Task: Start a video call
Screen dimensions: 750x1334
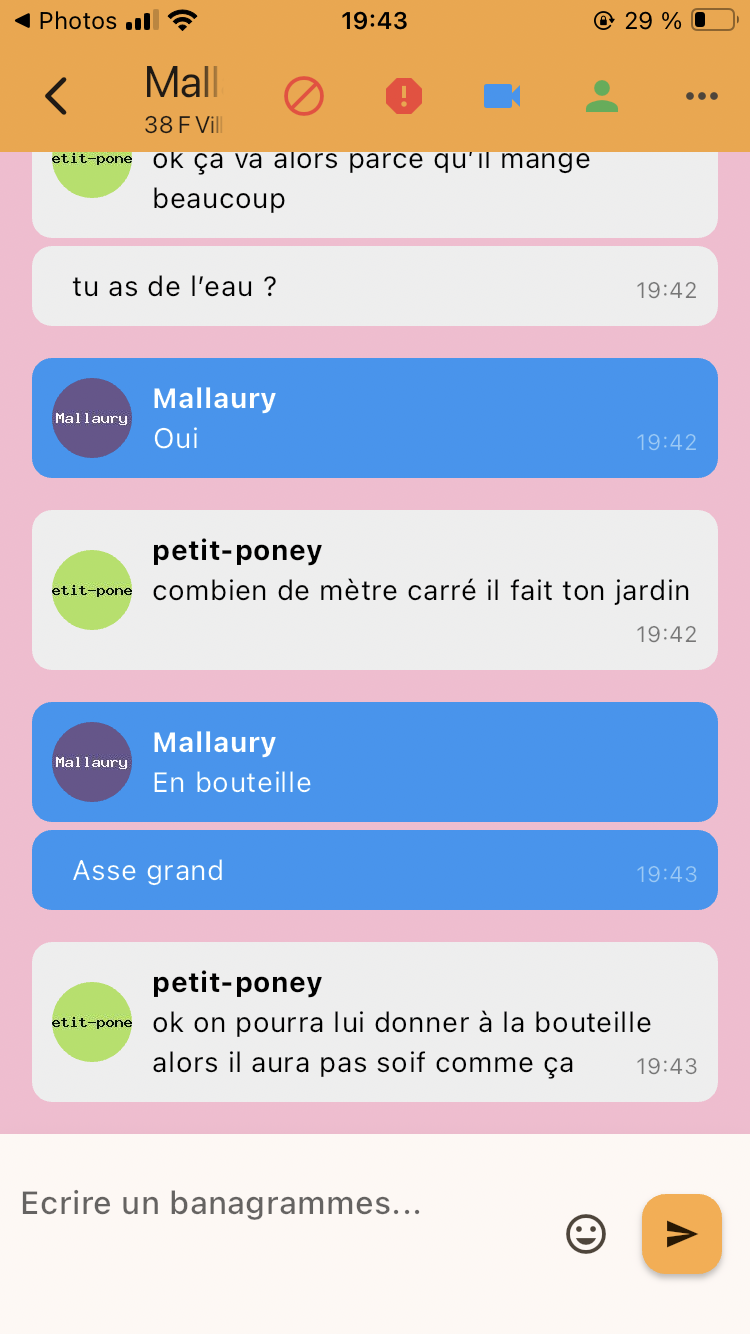Action: pyautogui.click(x=502, y=96)
